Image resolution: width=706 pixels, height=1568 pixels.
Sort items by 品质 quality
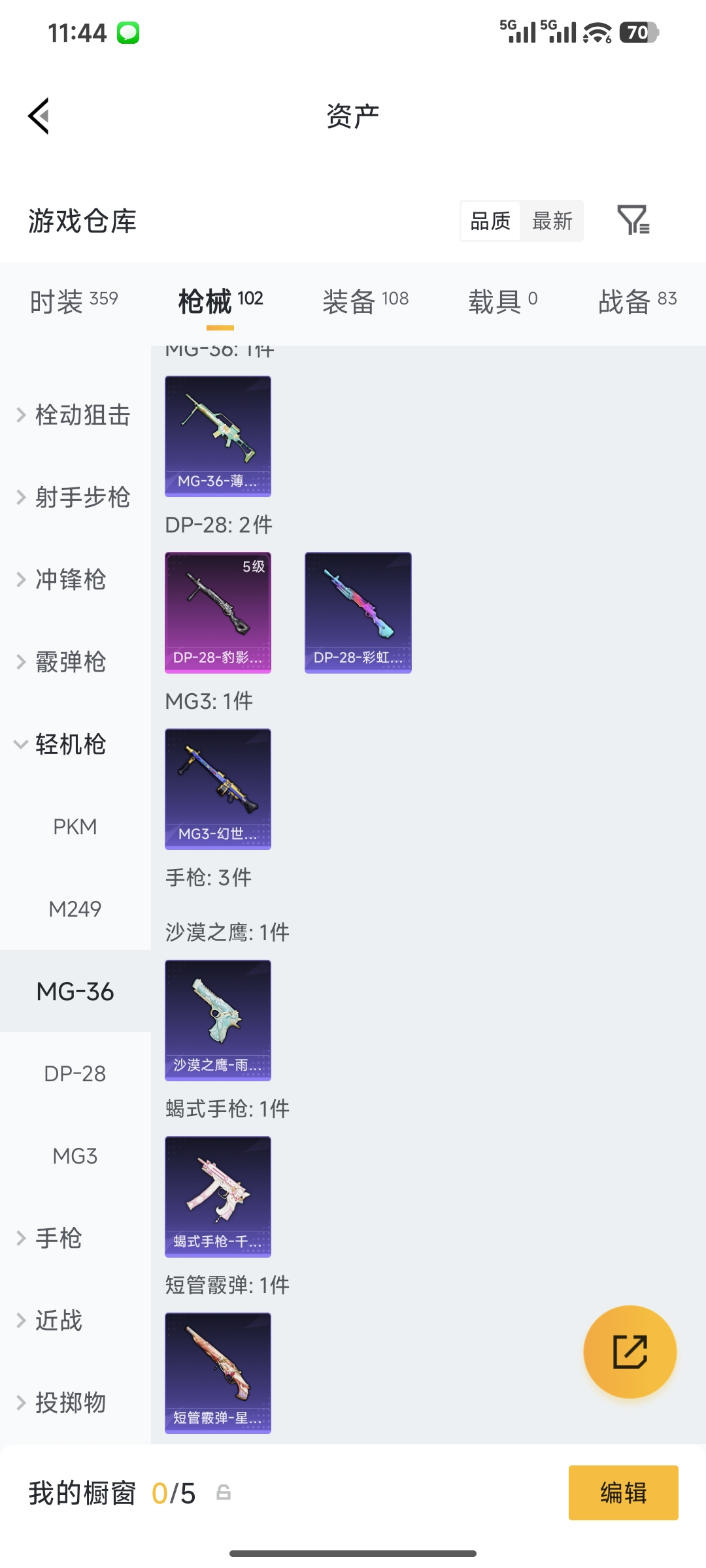(x=489, y=221)
